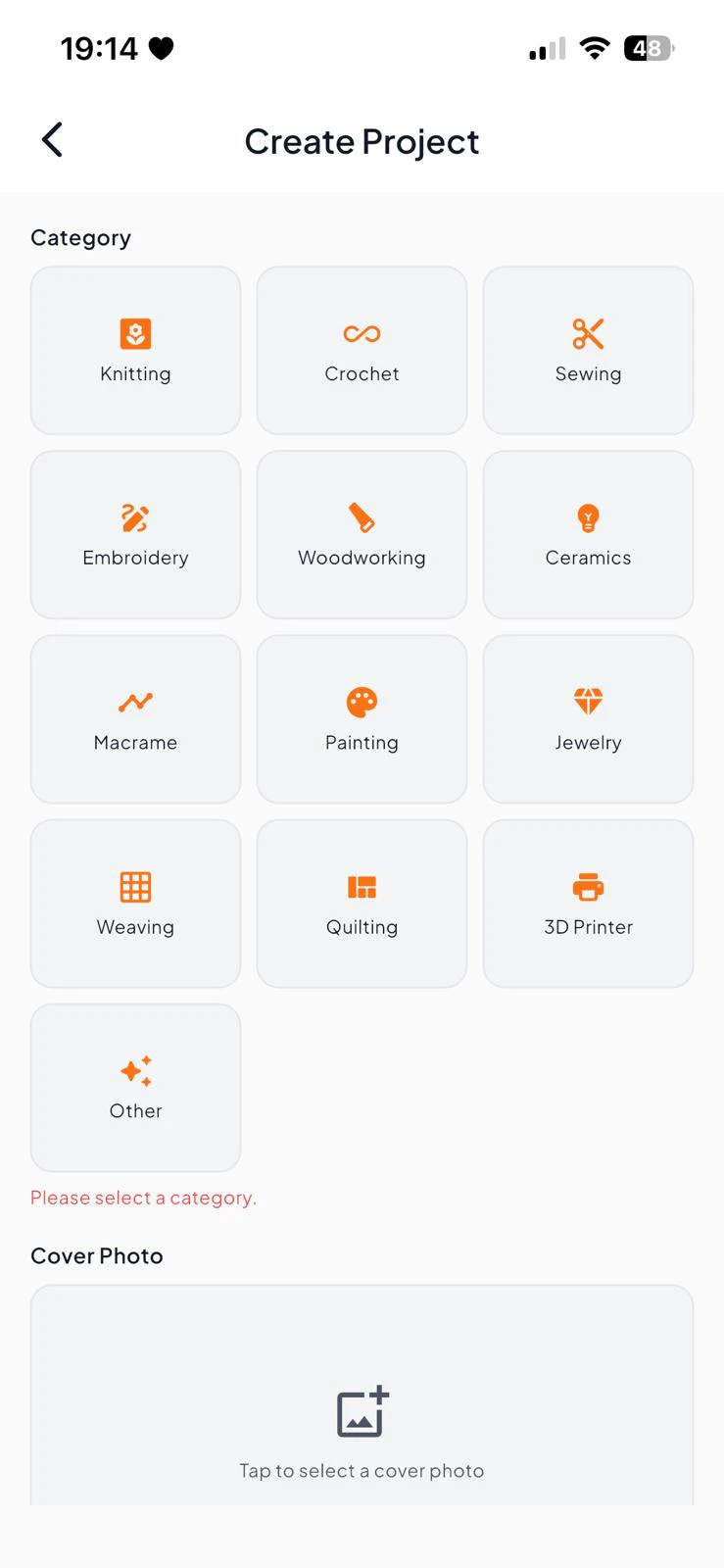This screenshot has width=724, height=1568.
Task: Choose the Jewelry diamond icon
Action: click(588, 702)
